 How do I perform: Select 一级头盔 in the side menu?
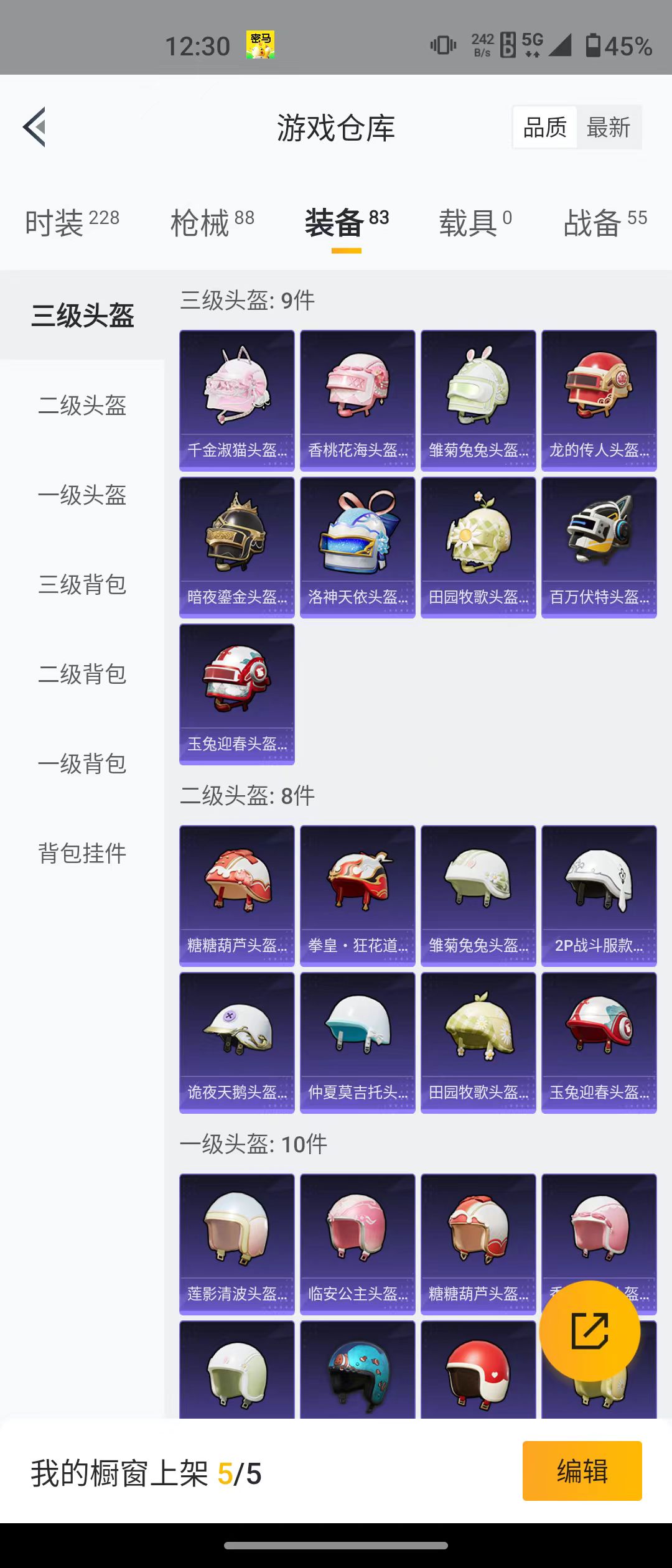tap(82, 495)
